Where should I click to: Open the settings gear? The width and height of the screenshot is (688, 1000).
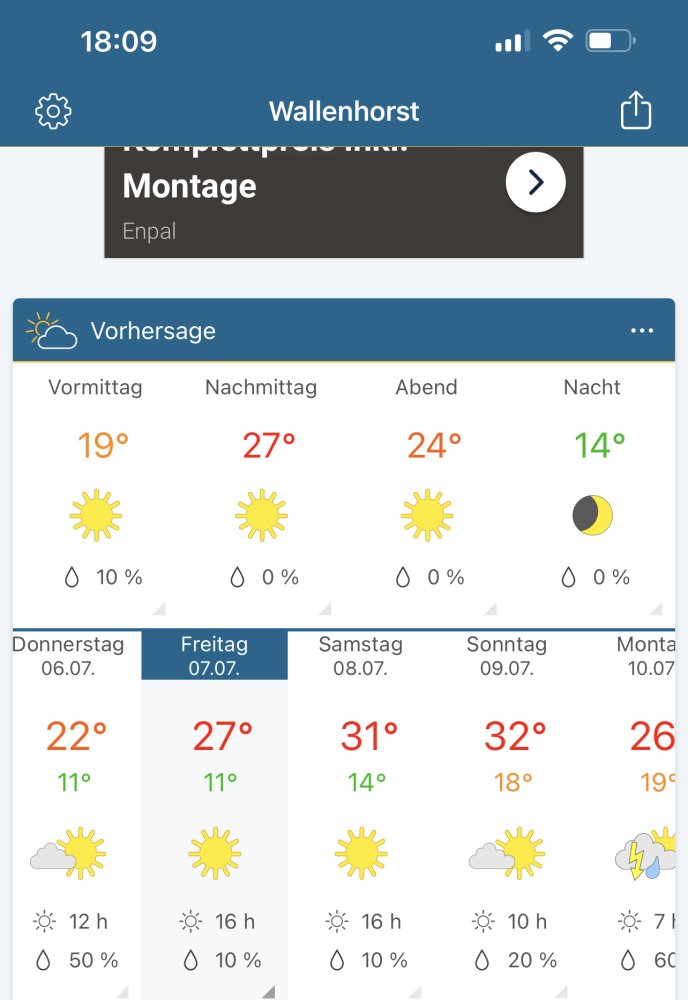click(x=53, y=111)
